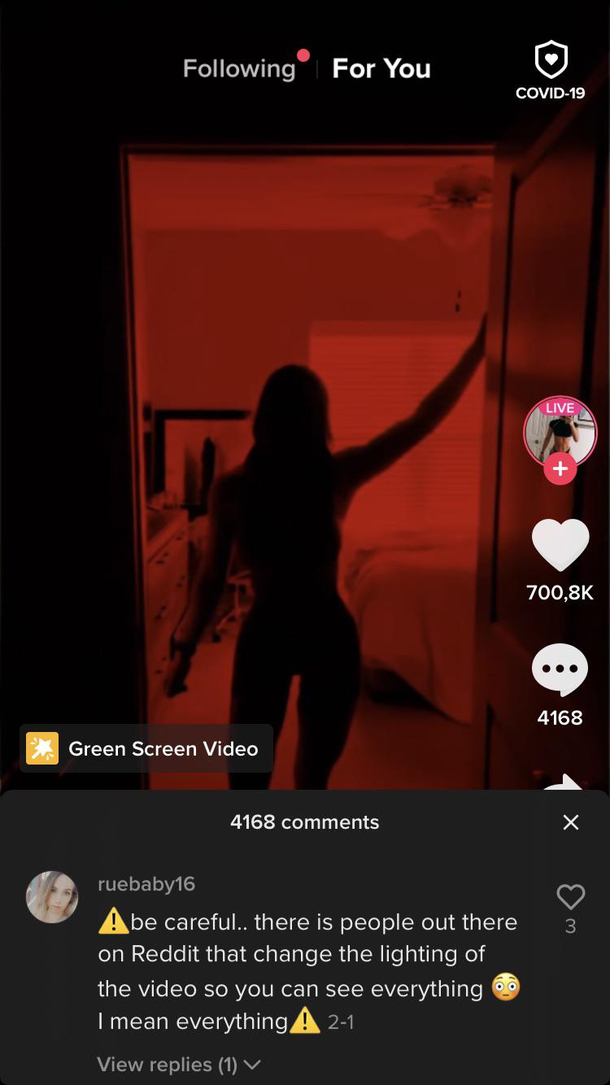Open the creator's LIVE profile picture

(560, 432)
